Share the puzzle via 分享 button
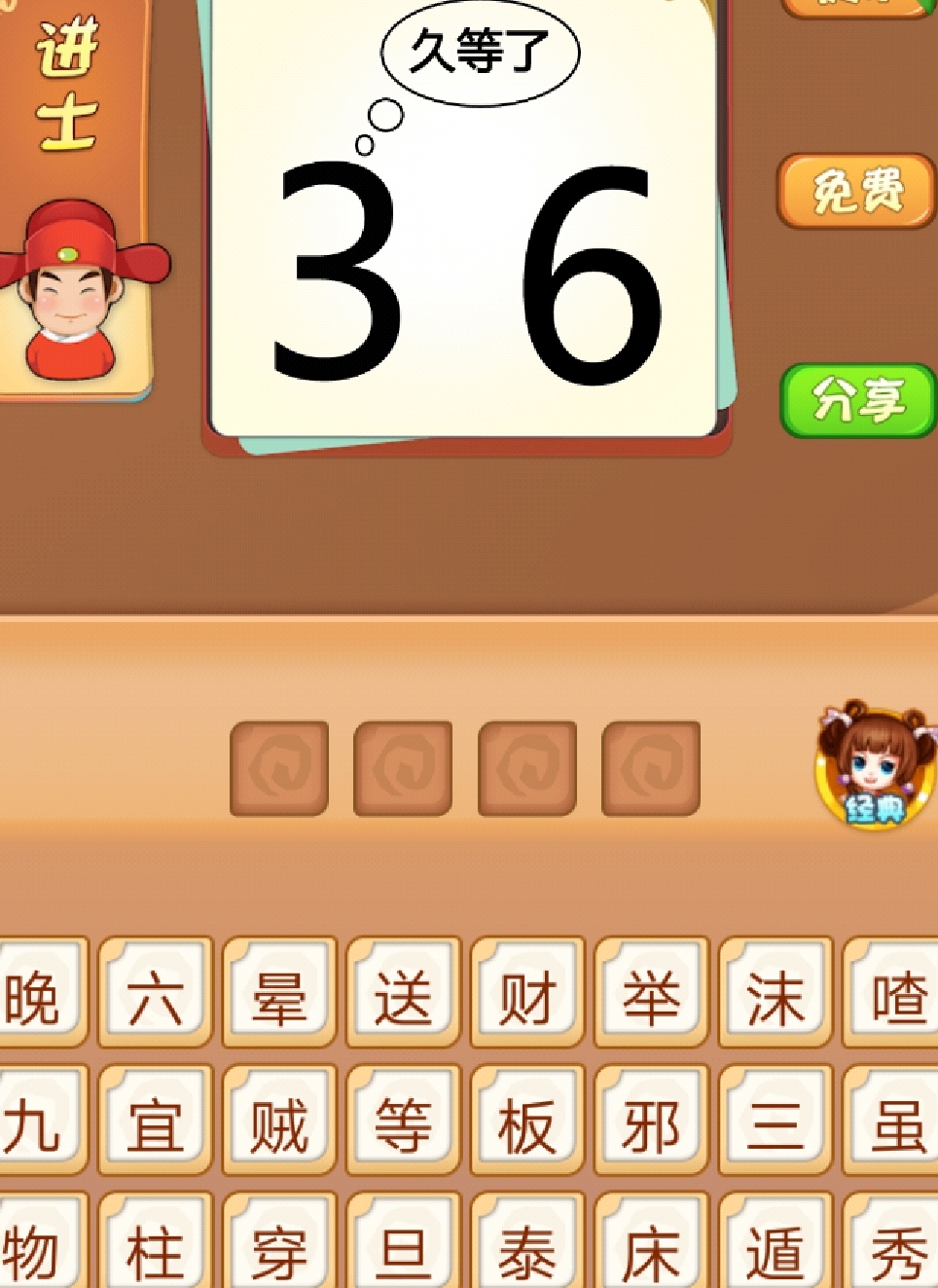The width and height of the screenshot is (938, 1288). click(x=858, y=399)
